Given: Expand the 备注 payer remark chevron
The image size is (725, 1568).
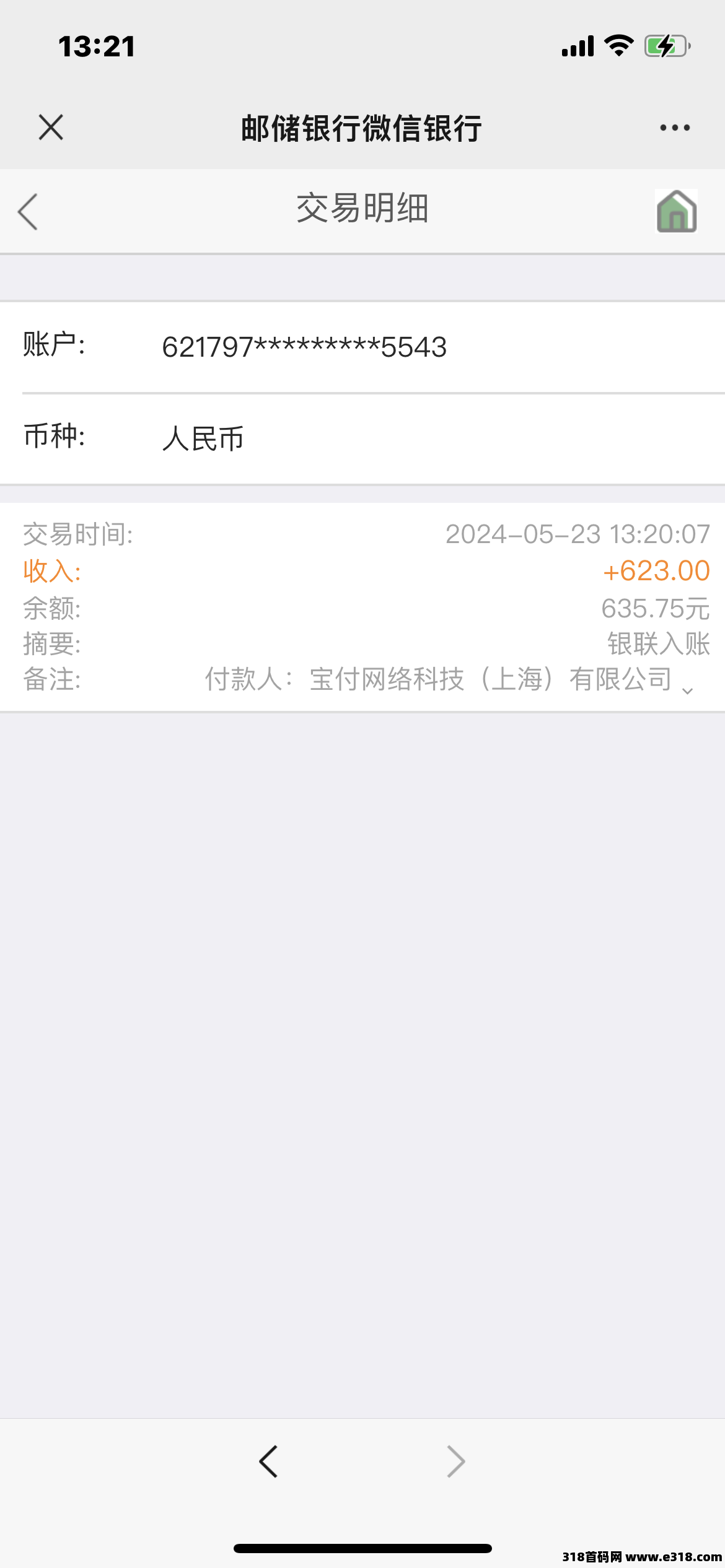Looking at the screenshot, I should point(687,690).
